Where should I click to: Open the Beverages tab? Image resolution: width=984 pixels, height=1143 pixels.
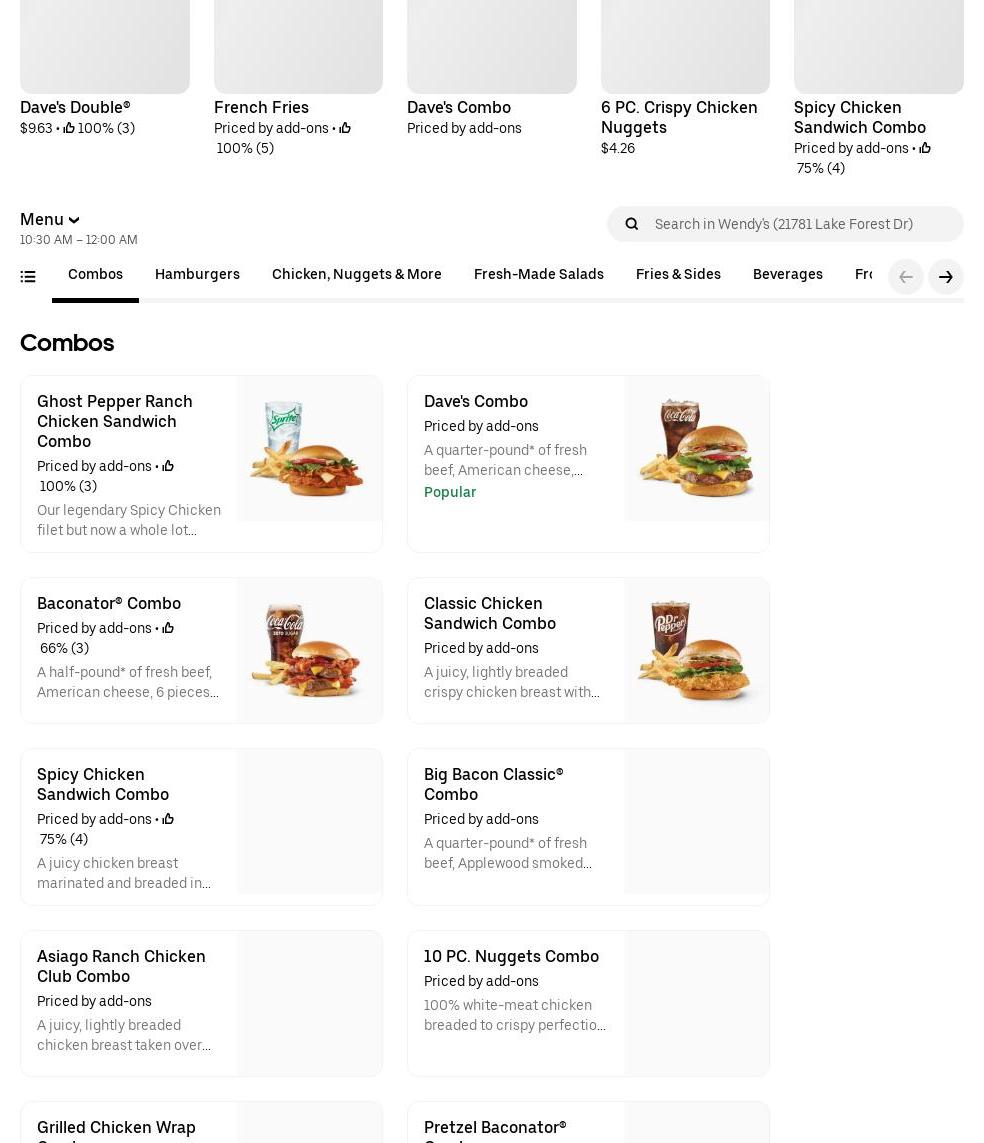click(x=787, y=274)
